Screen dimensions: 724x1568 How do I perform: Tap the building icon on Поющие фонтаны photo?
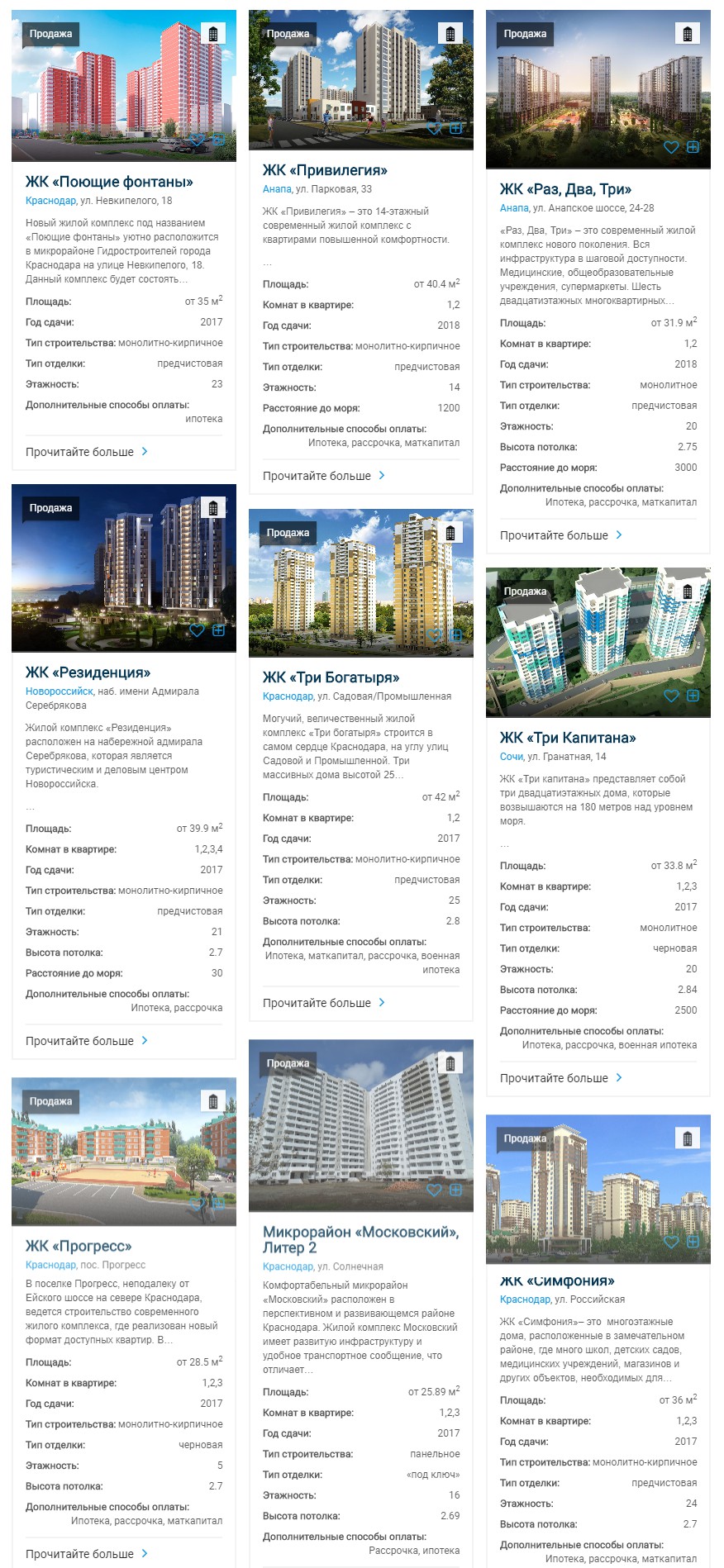tap(213, 34)
